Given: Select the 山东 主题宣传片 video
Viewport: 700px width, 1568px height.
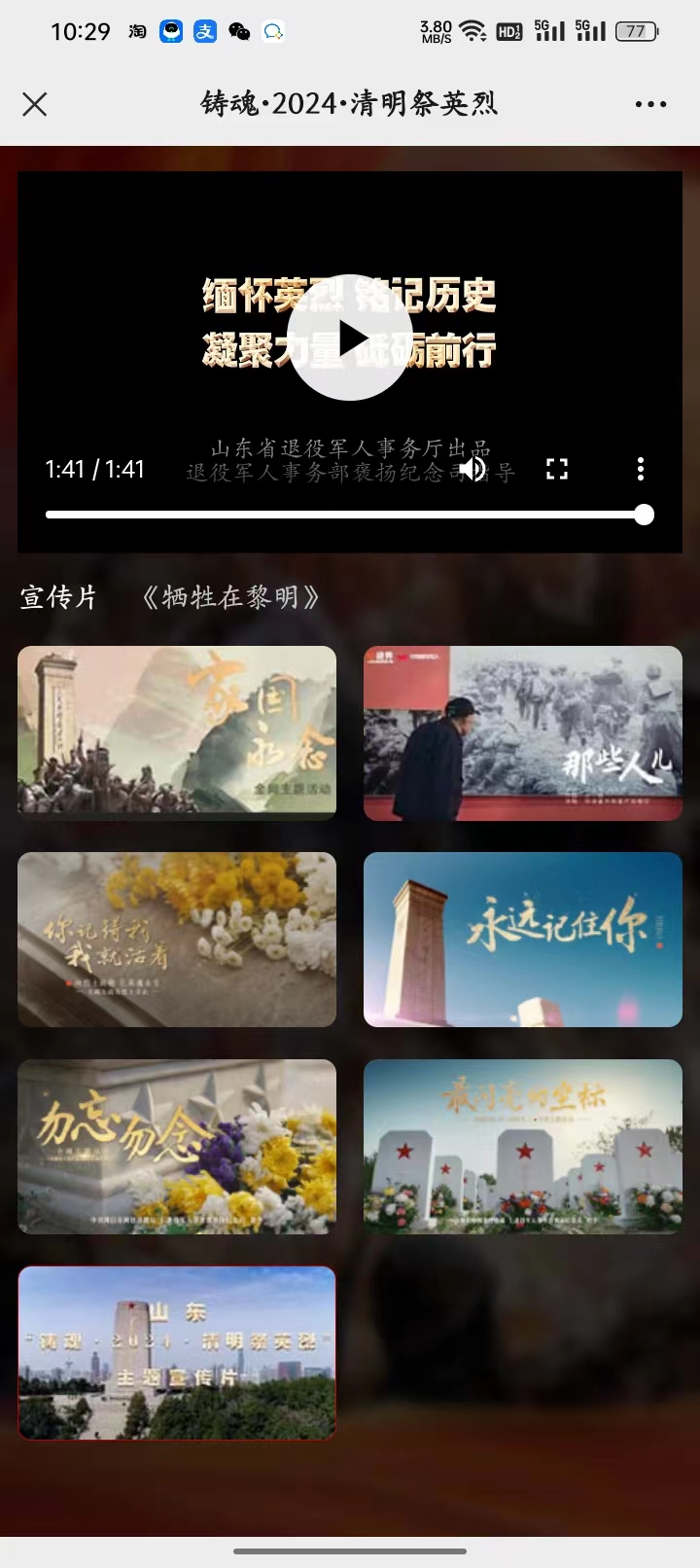Looking at the screenshot, I should point(177,1353).
